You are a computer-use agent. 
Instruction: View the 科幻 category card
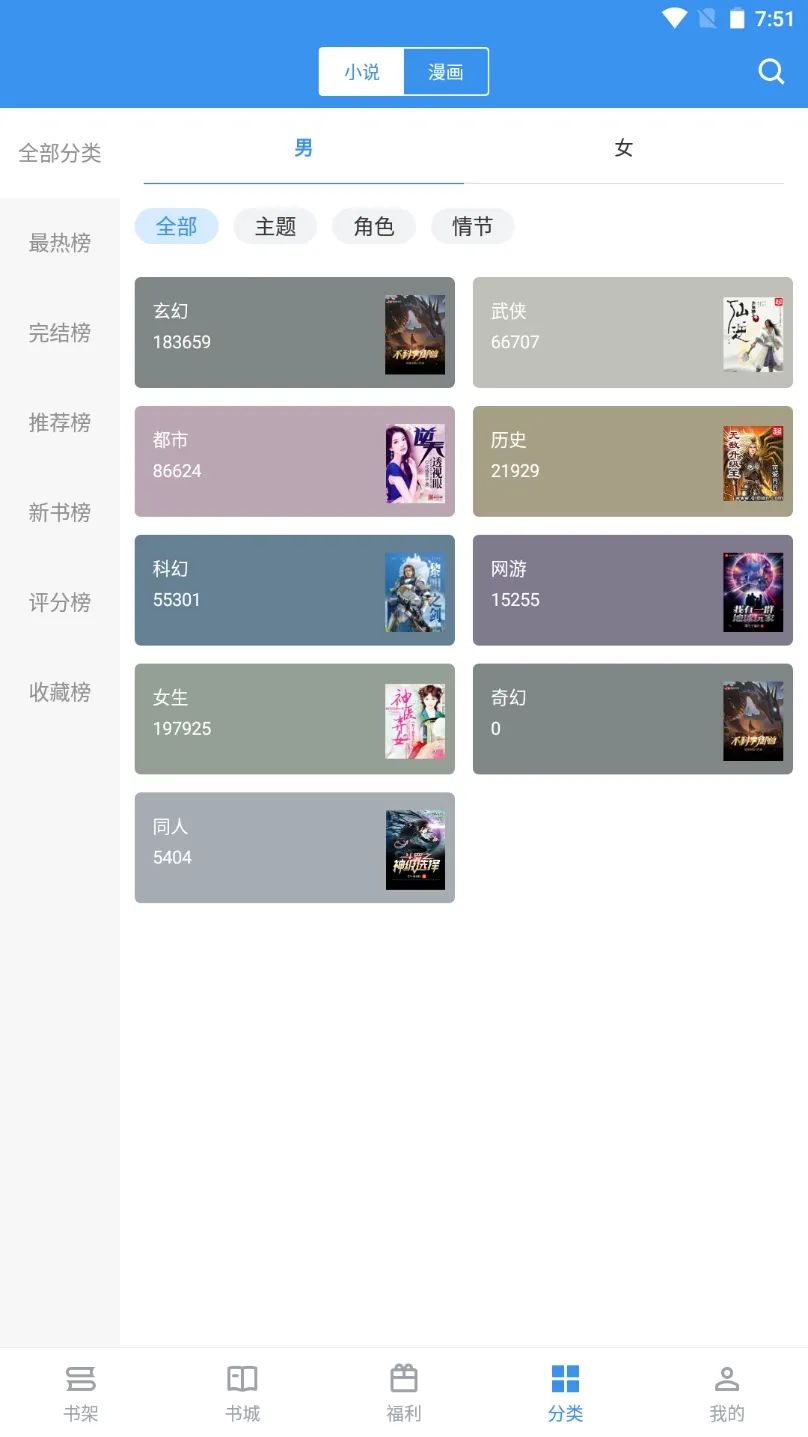tap(294, 590)
